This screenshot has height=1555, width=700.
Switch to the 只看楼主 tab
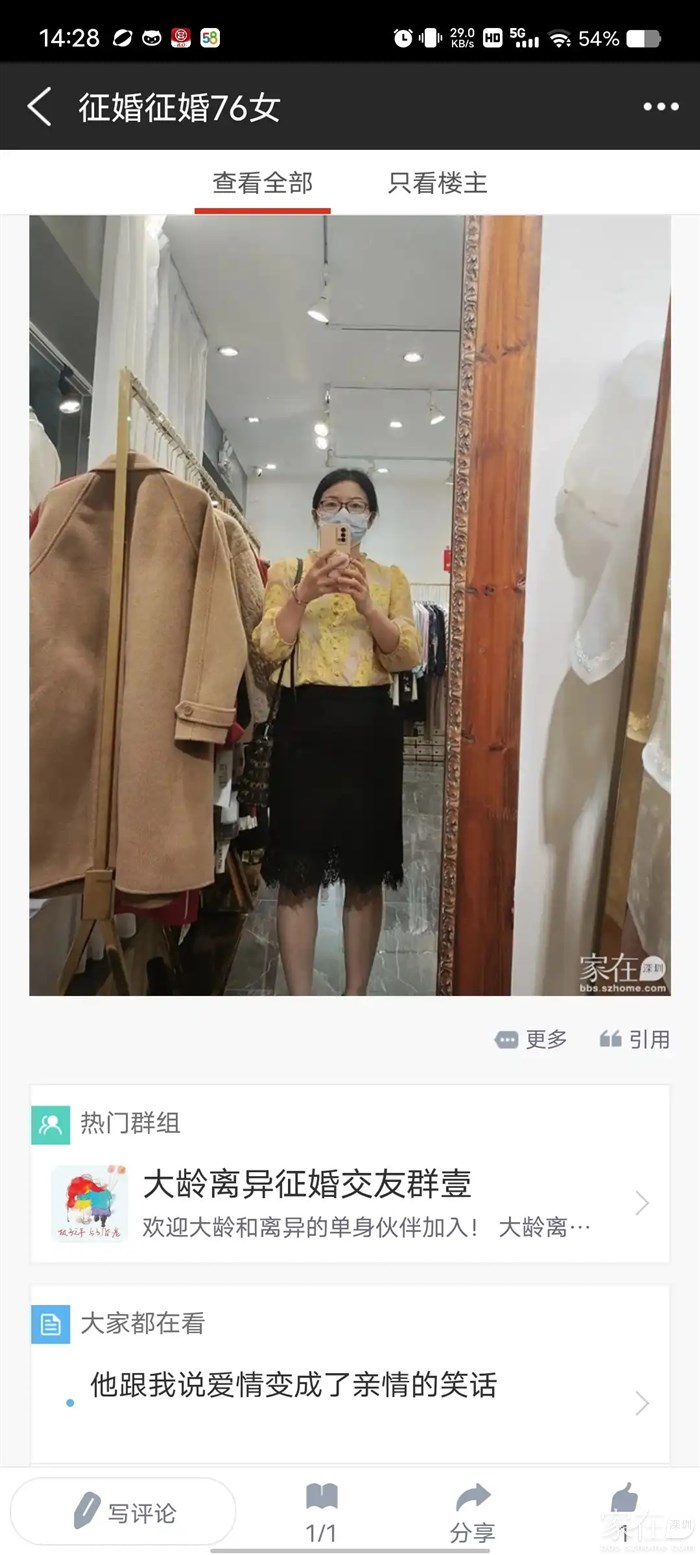tap(437, 183)
